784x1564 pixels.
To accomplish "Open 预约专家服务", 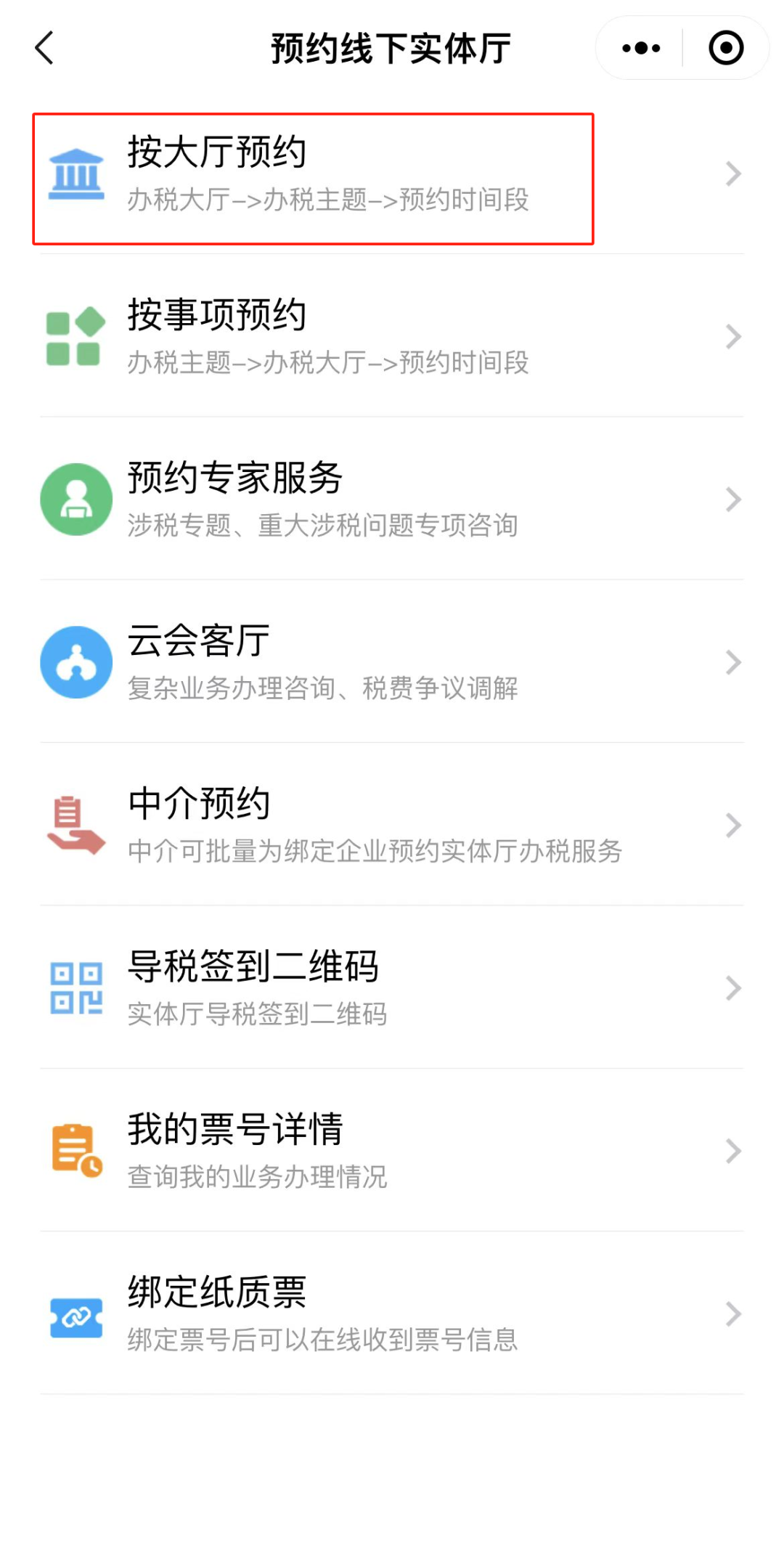I will 392,499.
